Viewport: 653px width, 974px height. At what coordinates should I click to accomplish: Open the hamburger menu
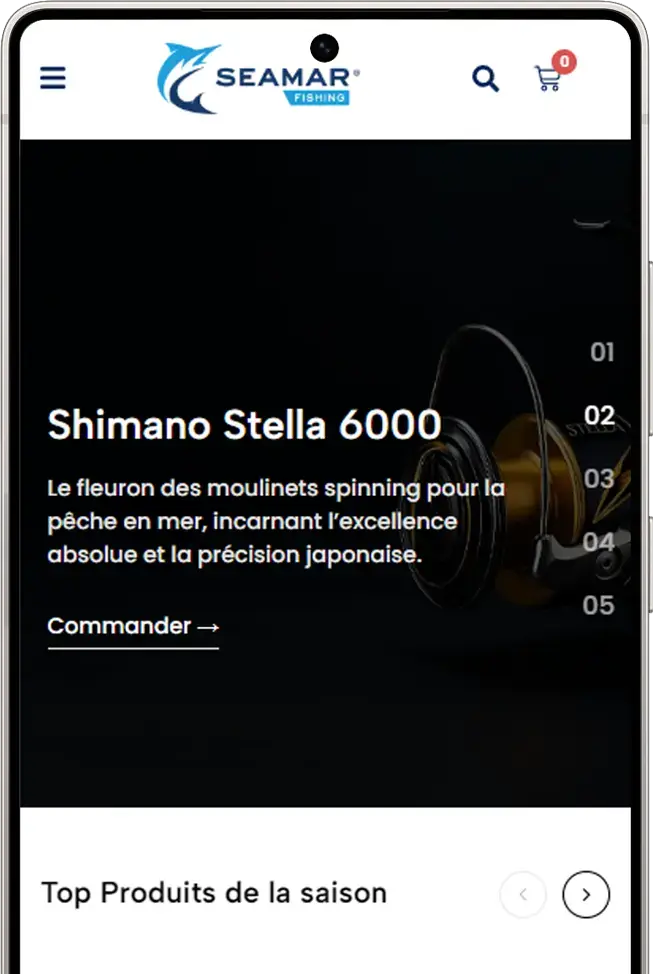click(53, 78)
